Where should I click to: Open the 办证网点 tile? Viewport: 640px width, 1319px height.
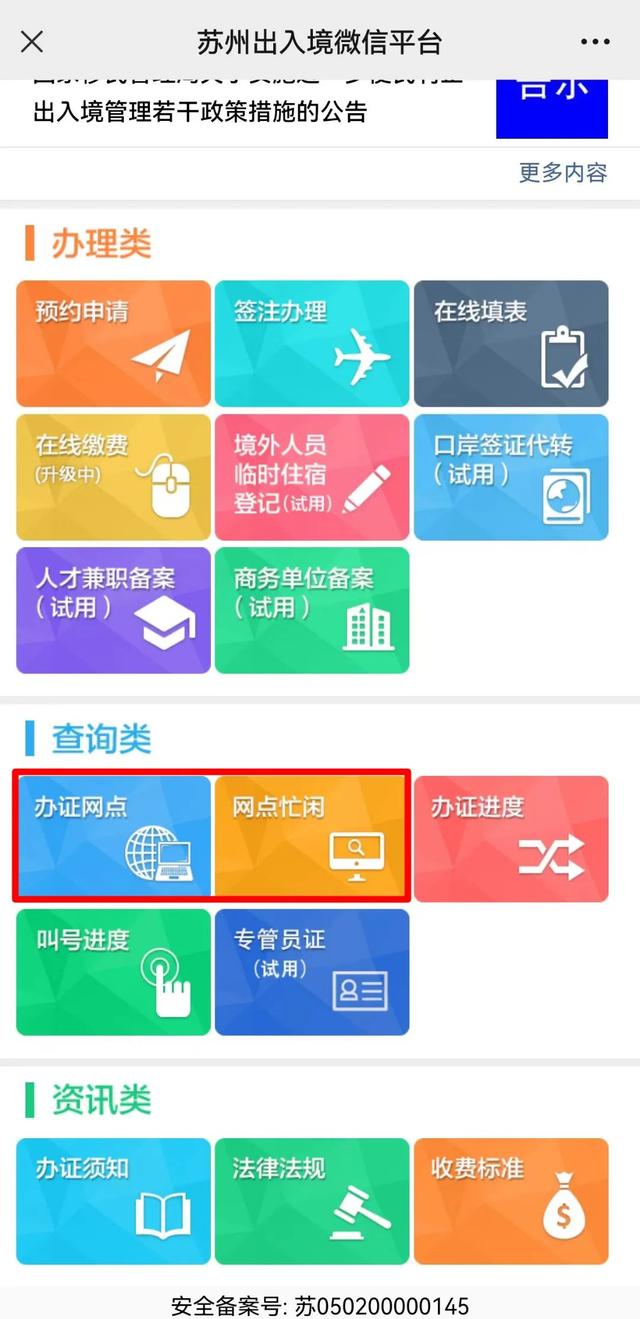click(x=113, y=837)
